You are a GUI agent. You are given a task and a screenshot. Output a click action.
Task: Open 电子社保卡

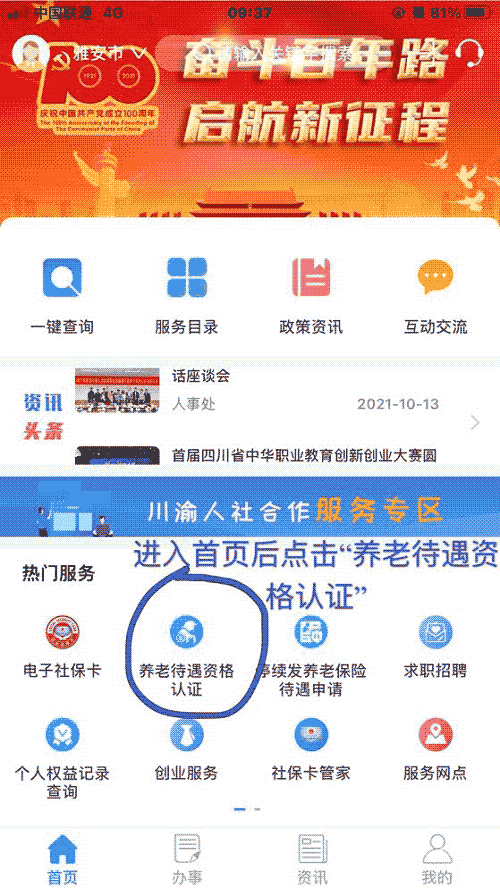point(62,648)
